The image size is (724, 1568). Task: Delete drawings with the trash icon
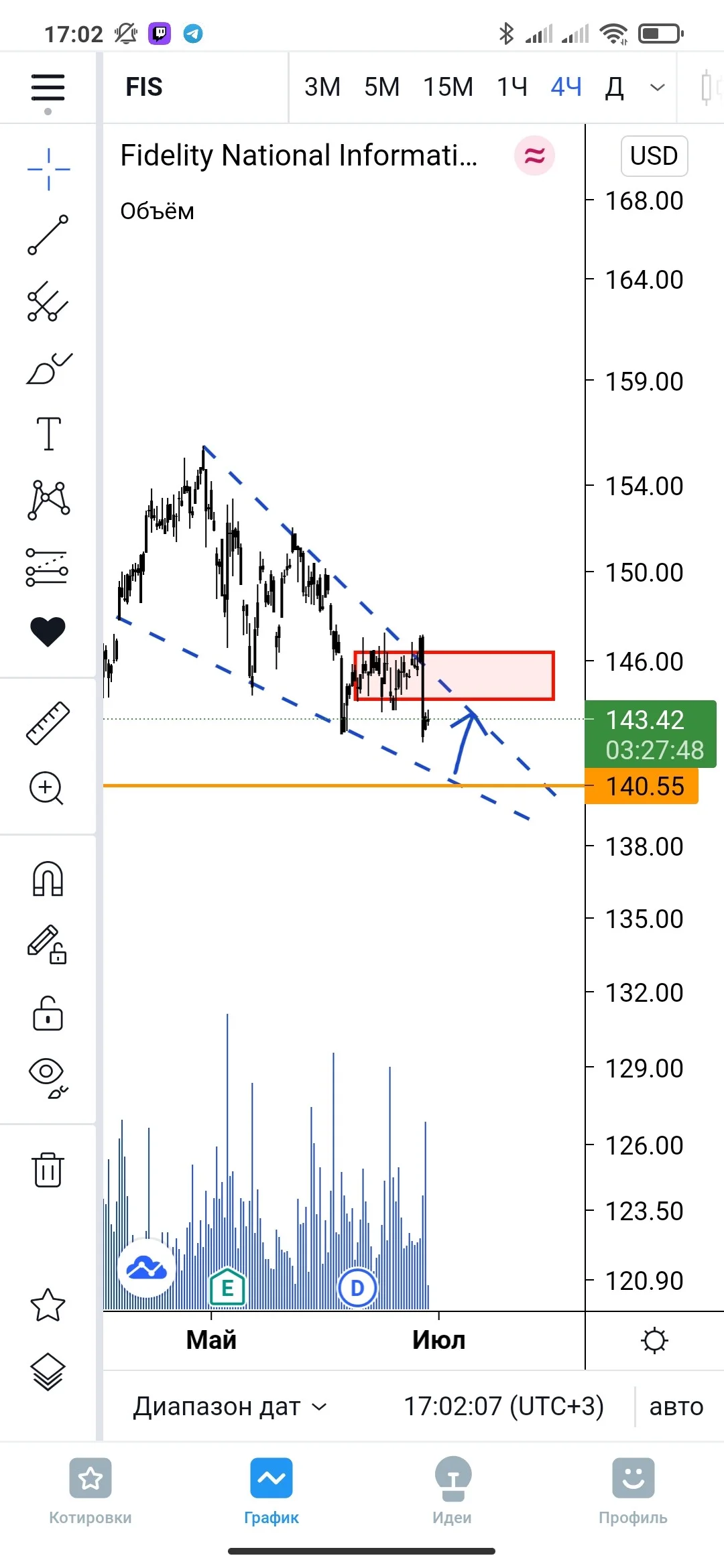point(48,1169)
